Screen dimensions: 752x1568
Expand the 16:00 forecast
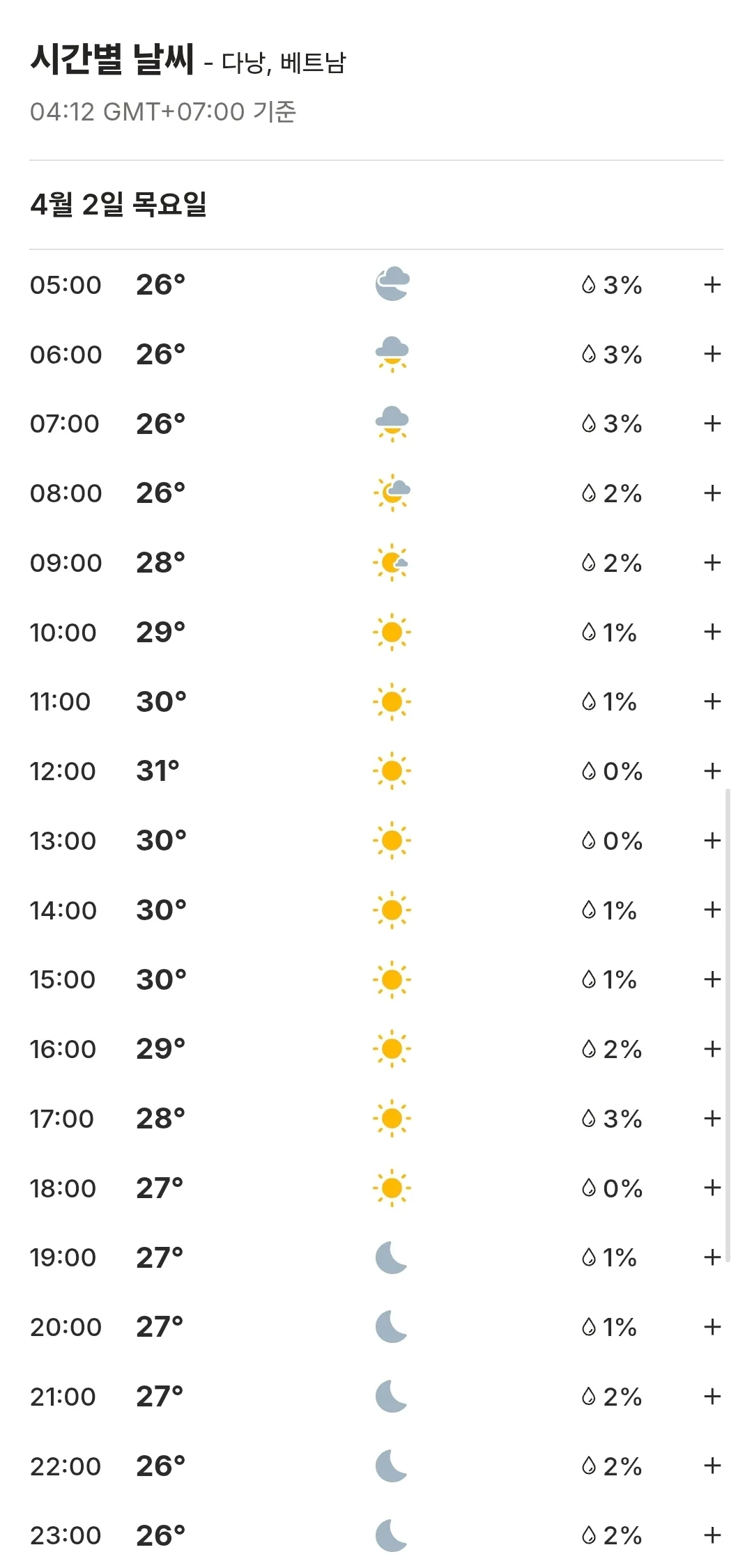pyautogui.click(x=712, y=1048)
